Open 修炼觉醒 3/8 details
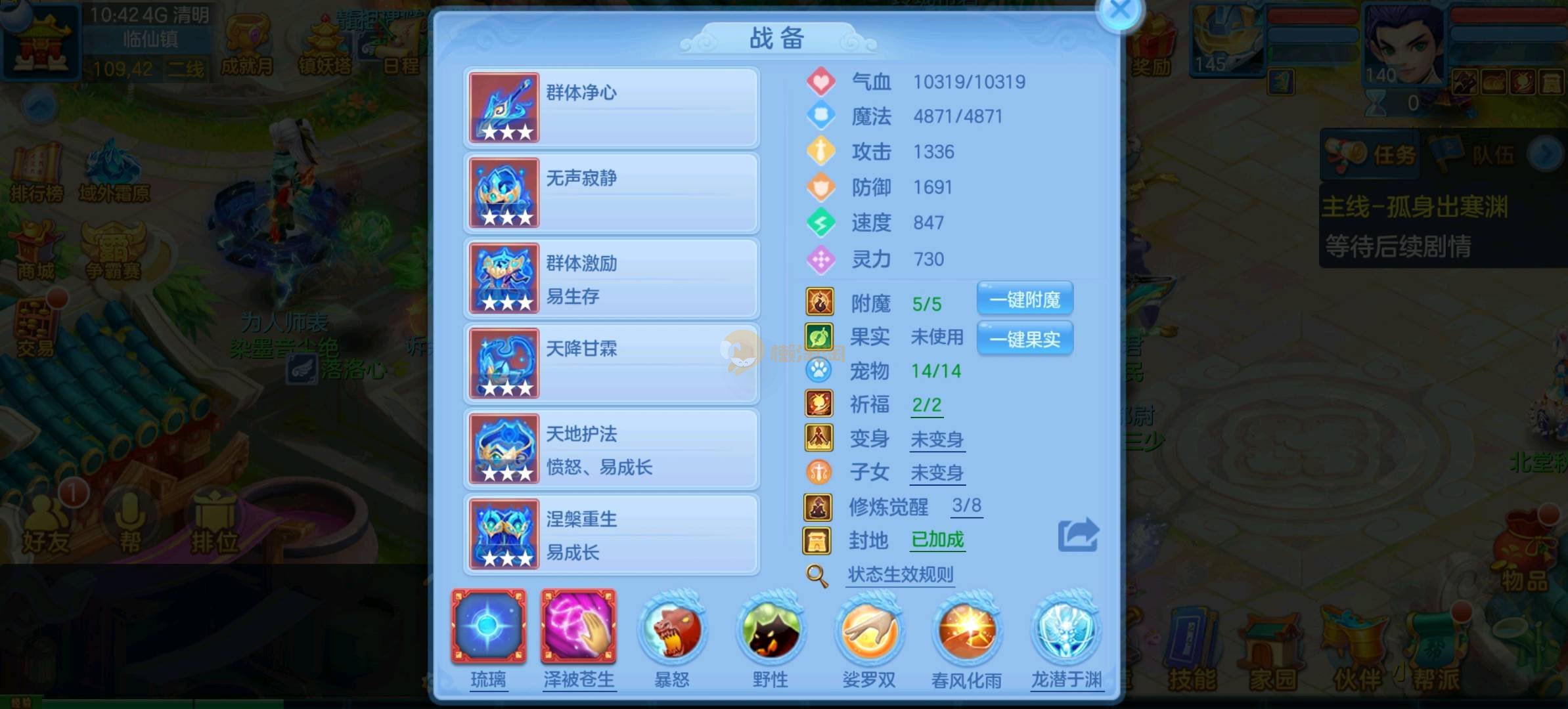The height and width of the screenshot is (709, 1568). click(x=966, y=505)
